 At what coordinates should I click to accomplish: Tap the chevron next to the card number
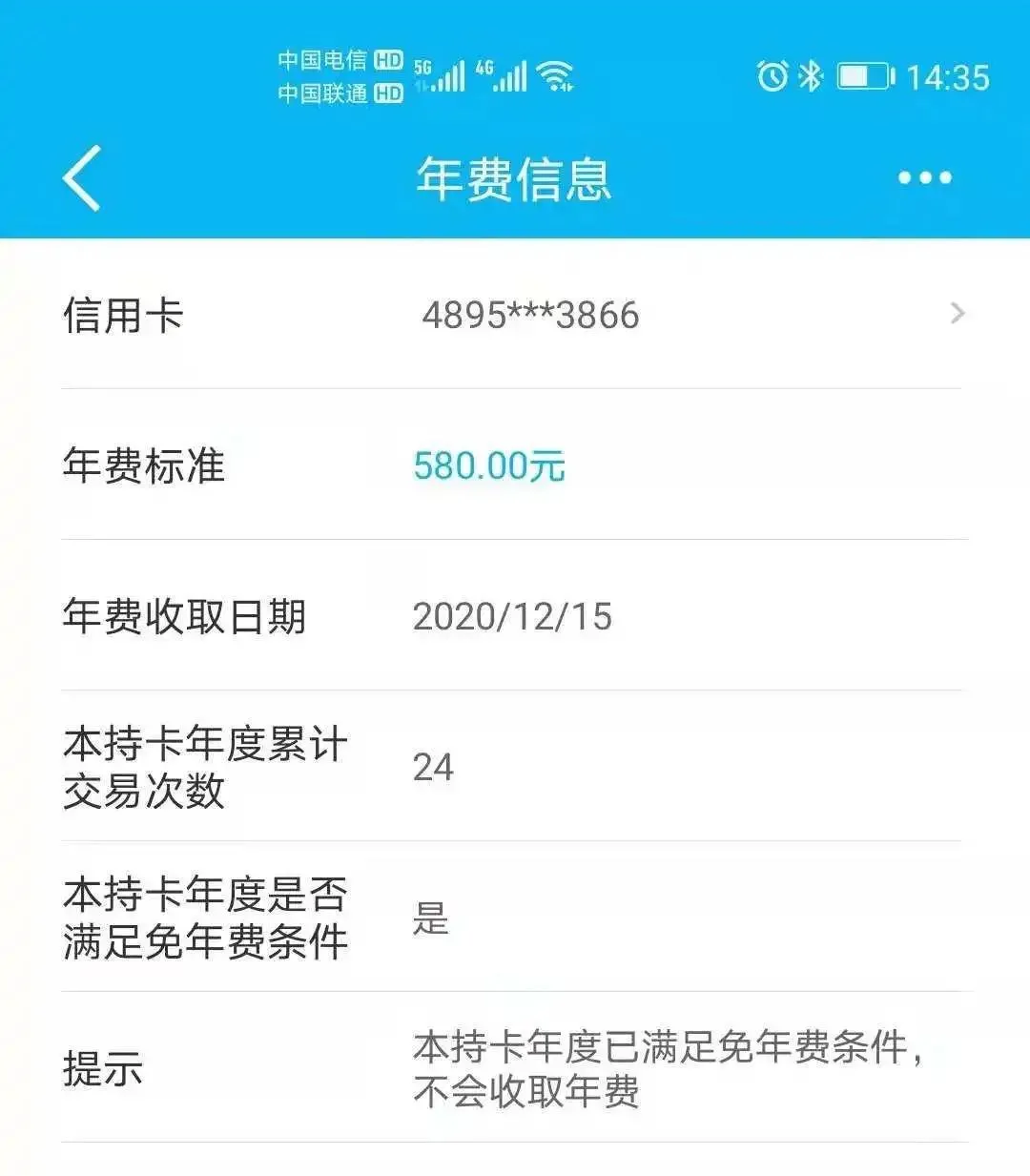[958, 315]
